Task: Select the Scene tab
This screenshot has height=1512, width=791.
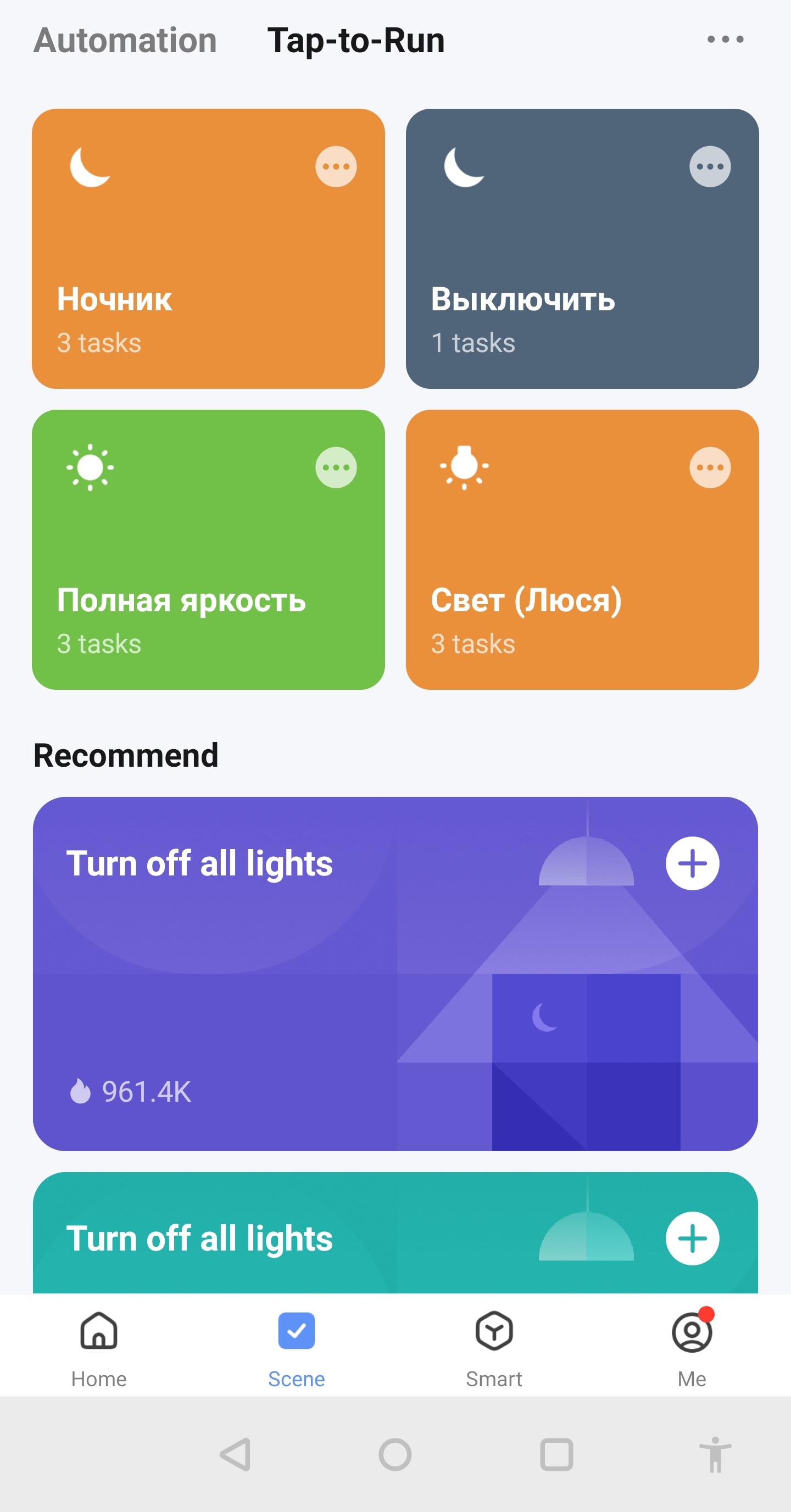Action: [x=297, y=1343]
